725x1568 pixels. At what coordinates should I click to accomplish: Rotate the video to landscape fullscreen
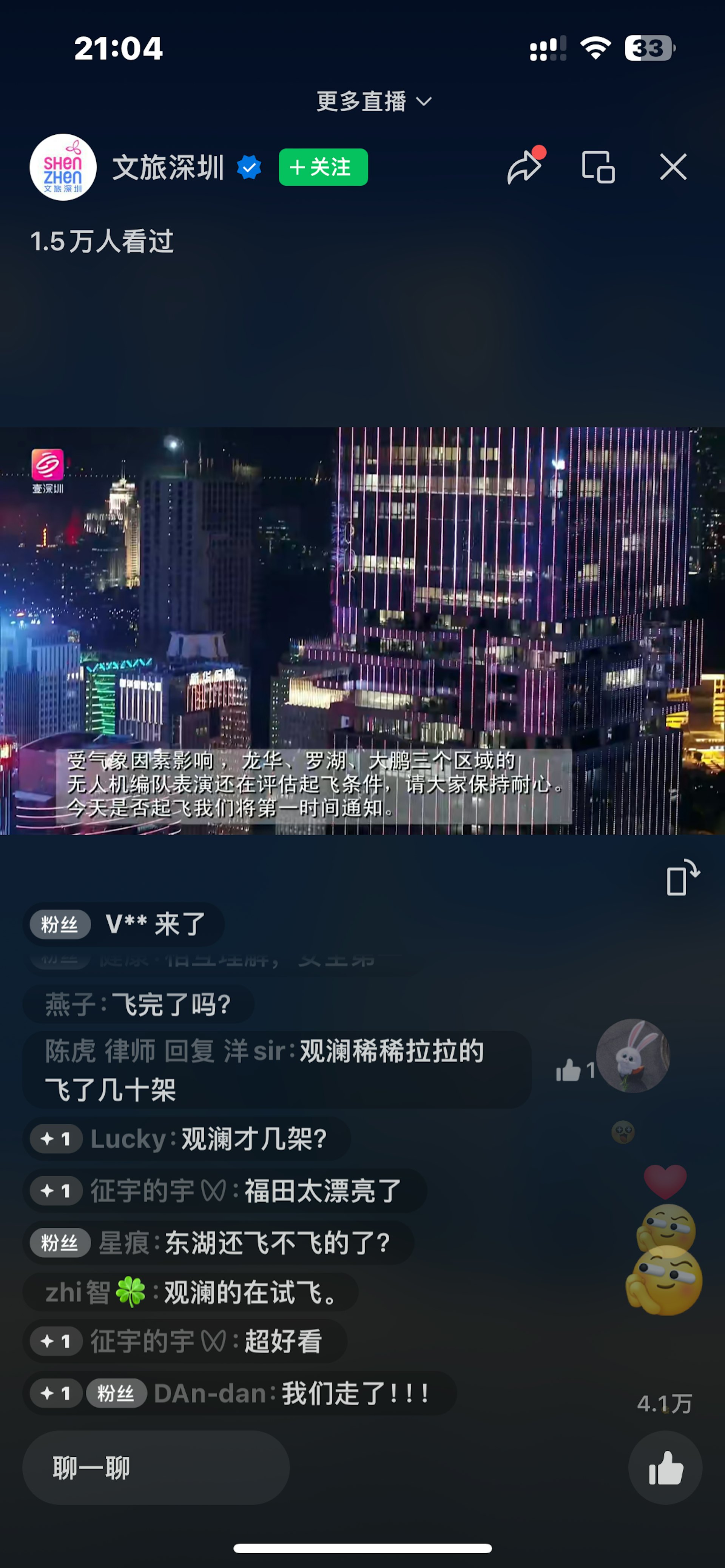click(682, 879)
